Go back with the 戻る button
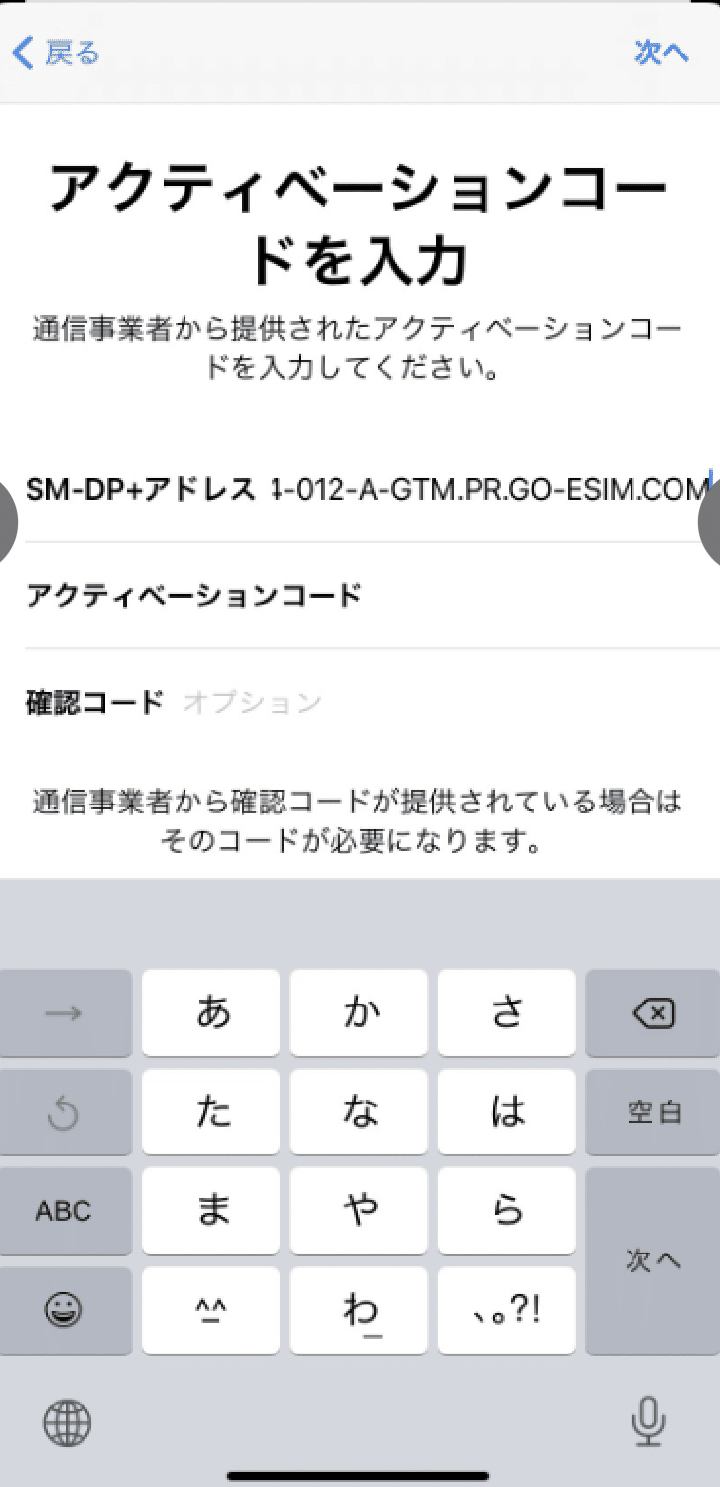 [56, 52]
